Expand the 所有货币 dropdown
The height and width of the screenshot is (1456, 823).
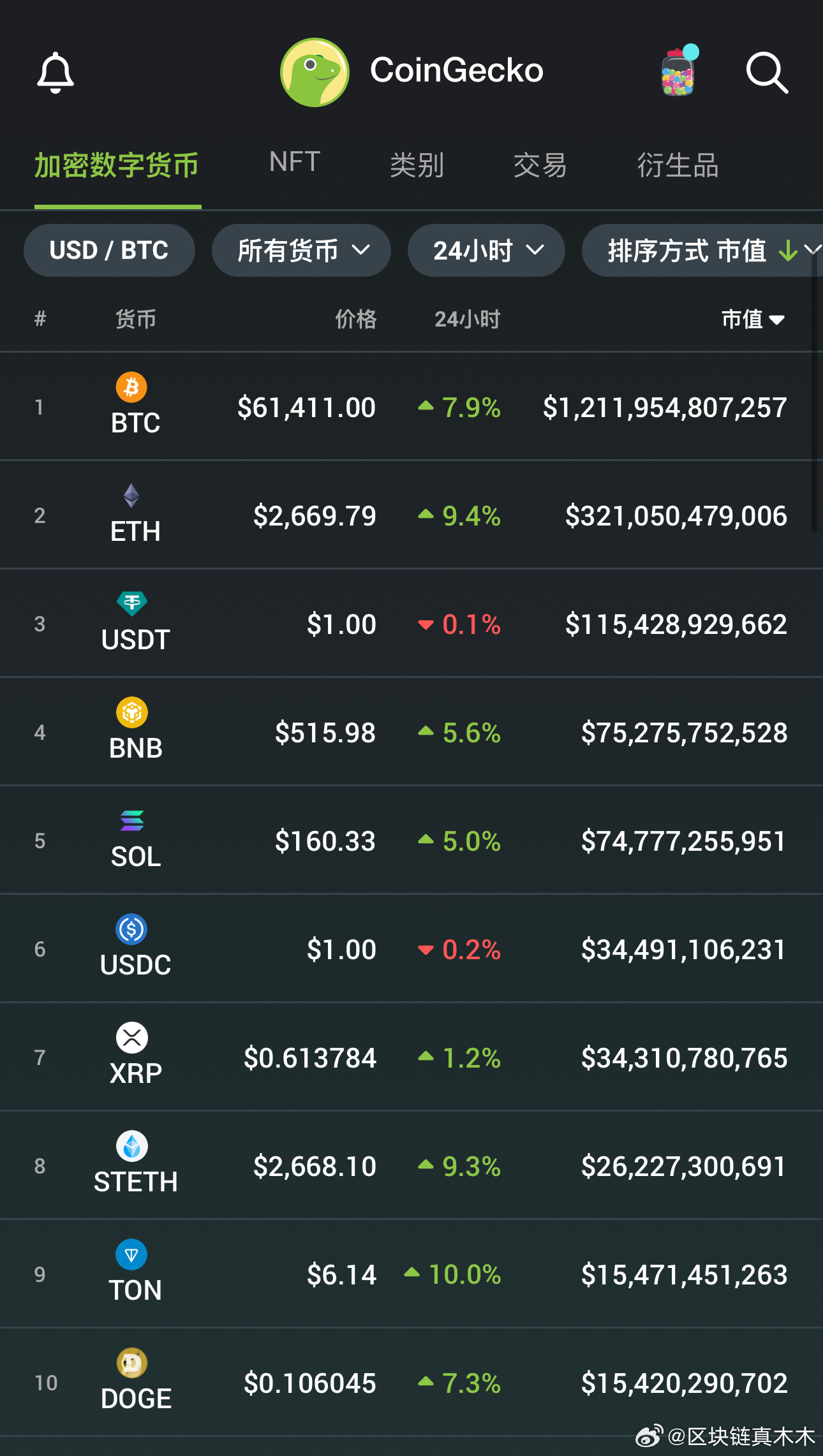pos(301,250)
